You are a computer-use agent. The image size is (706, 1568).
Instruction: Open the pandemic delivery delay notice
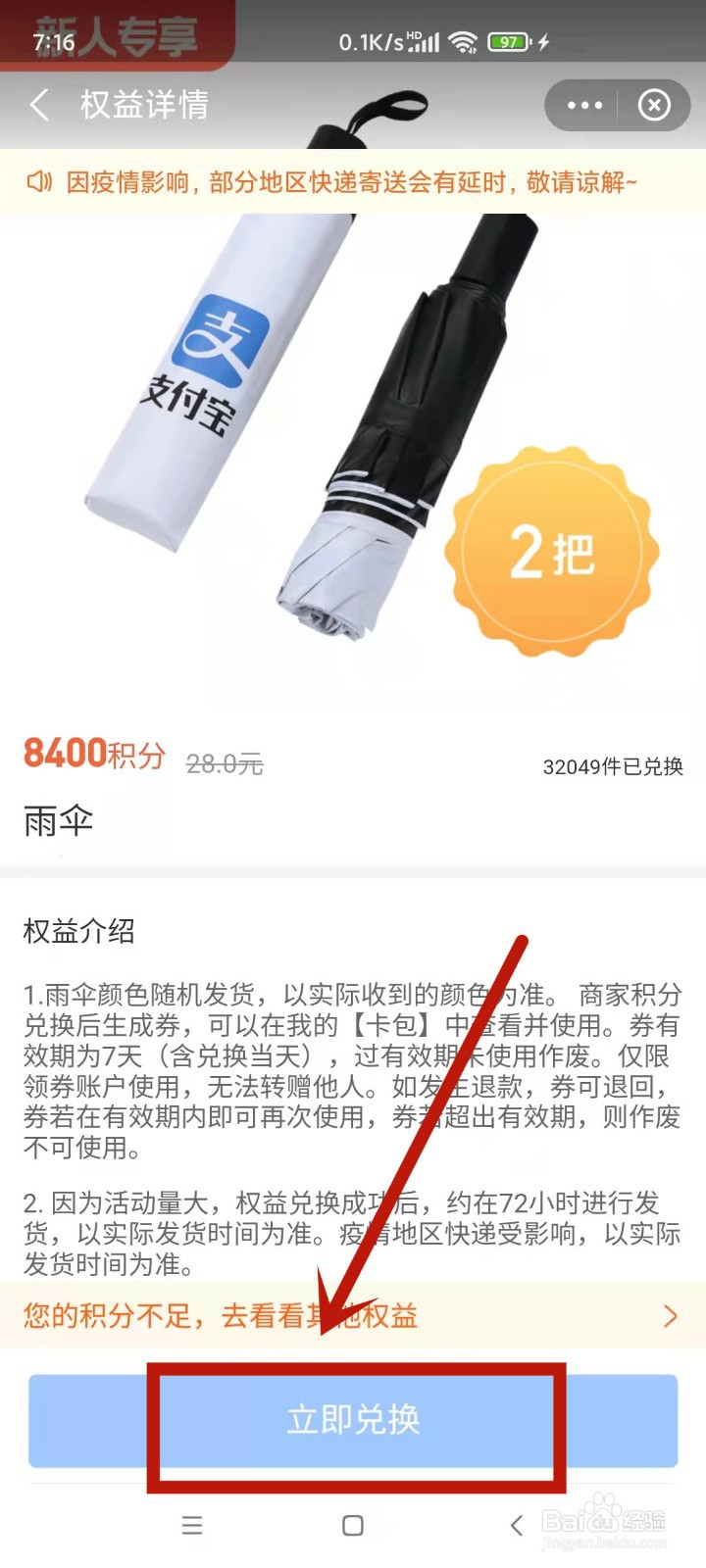pos(353,182)
